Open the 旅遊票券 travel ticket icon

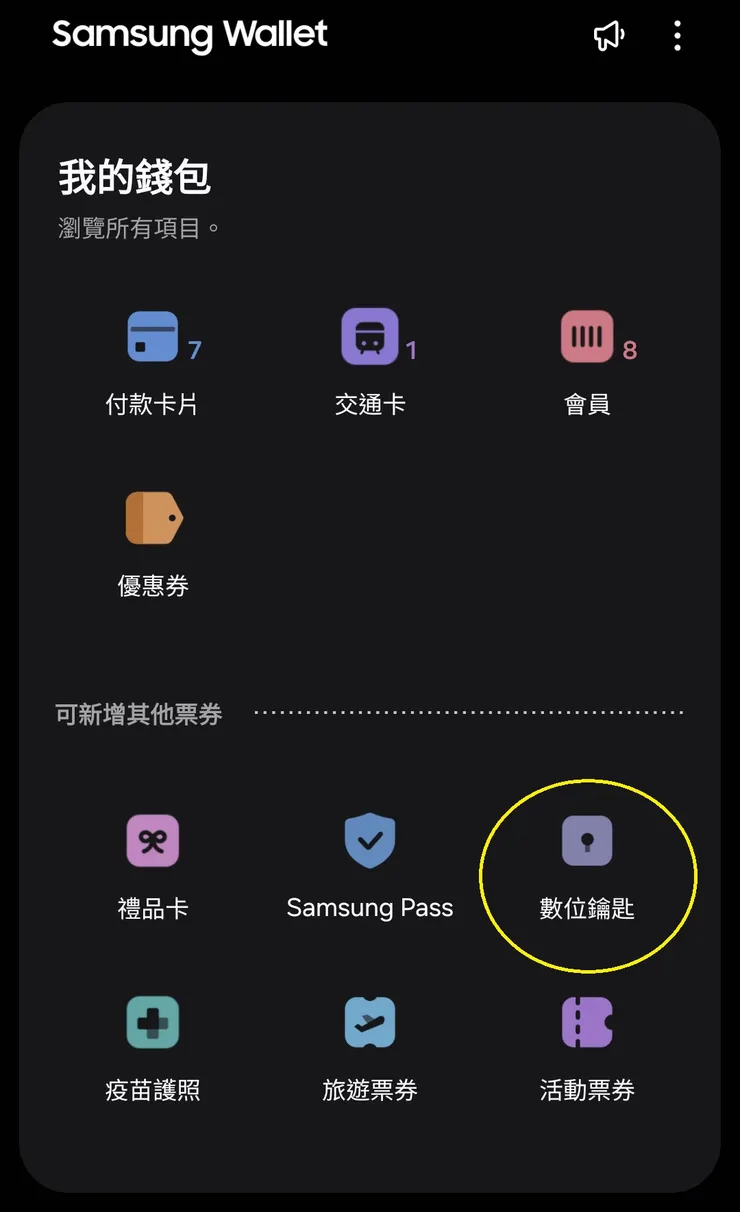point(369,1023)
